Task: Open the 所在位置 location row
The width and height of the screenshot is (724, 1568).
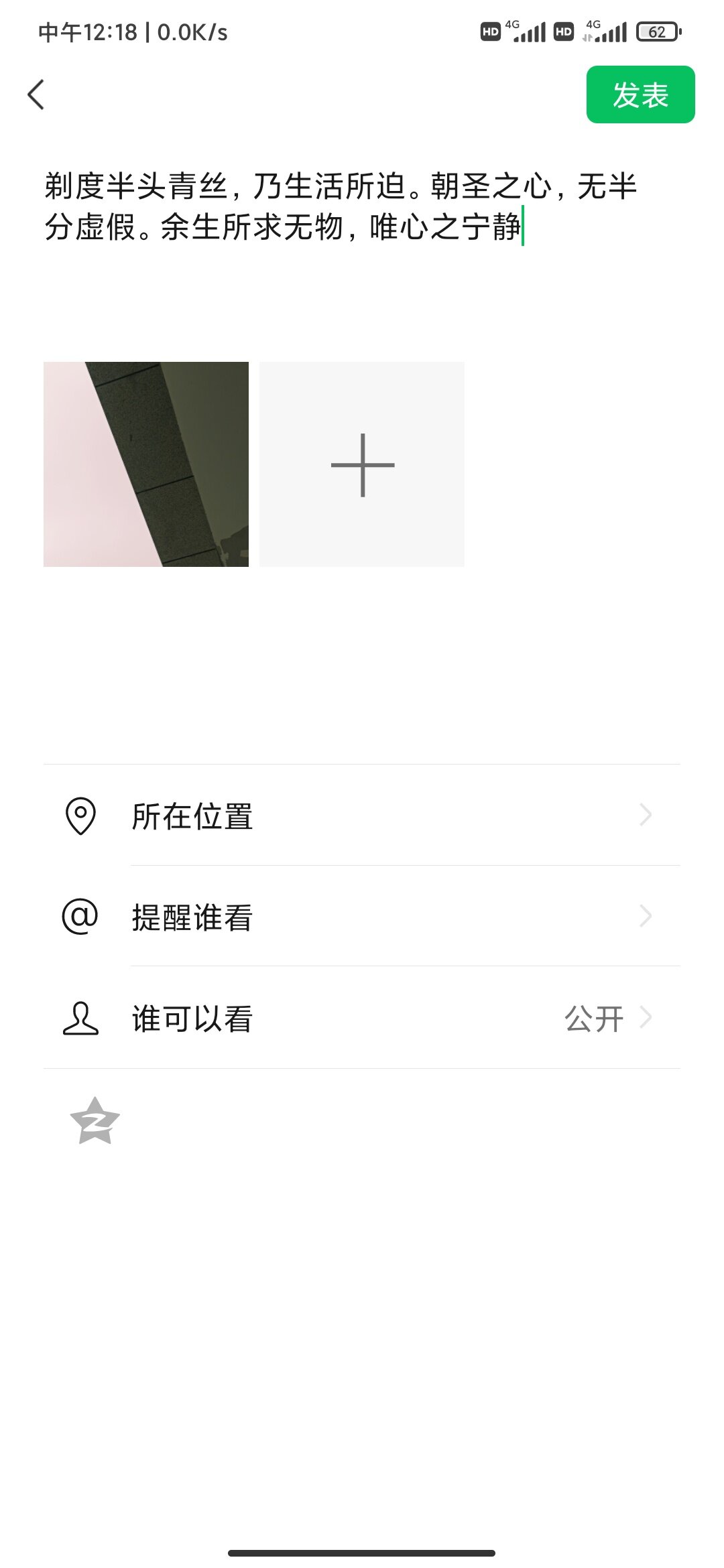Action: [x=362, y=815]
